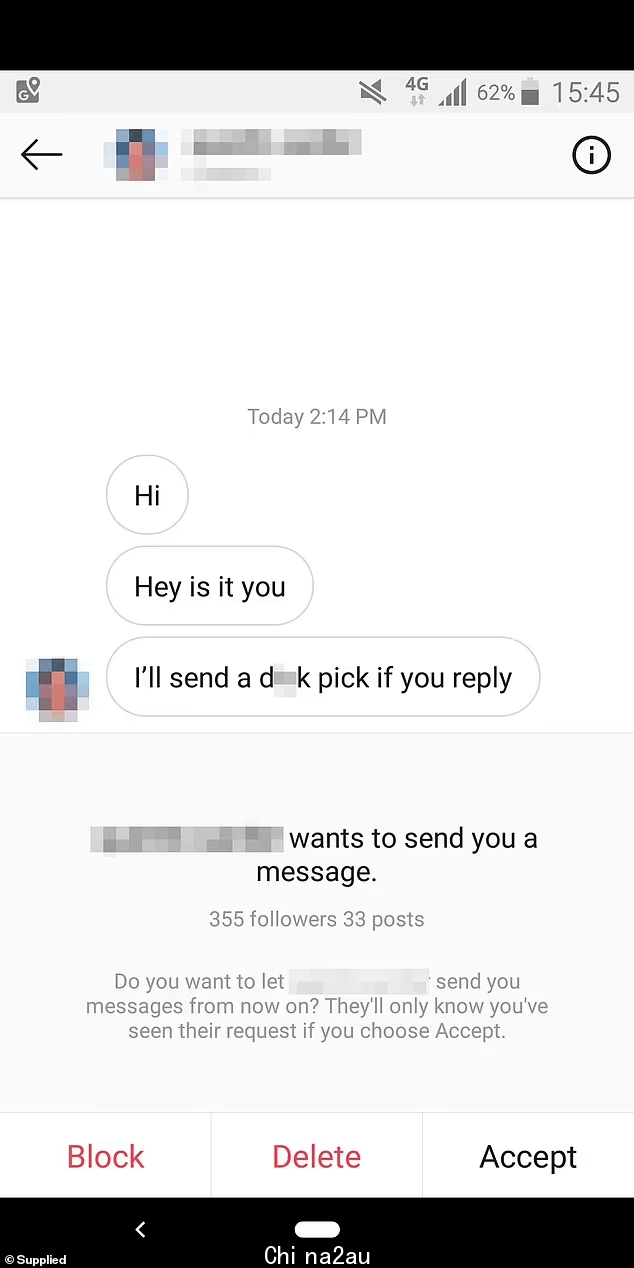Block this message request
This screenshot has height=1268, width=634.
pyautogui.click(x=106, y=1156)
